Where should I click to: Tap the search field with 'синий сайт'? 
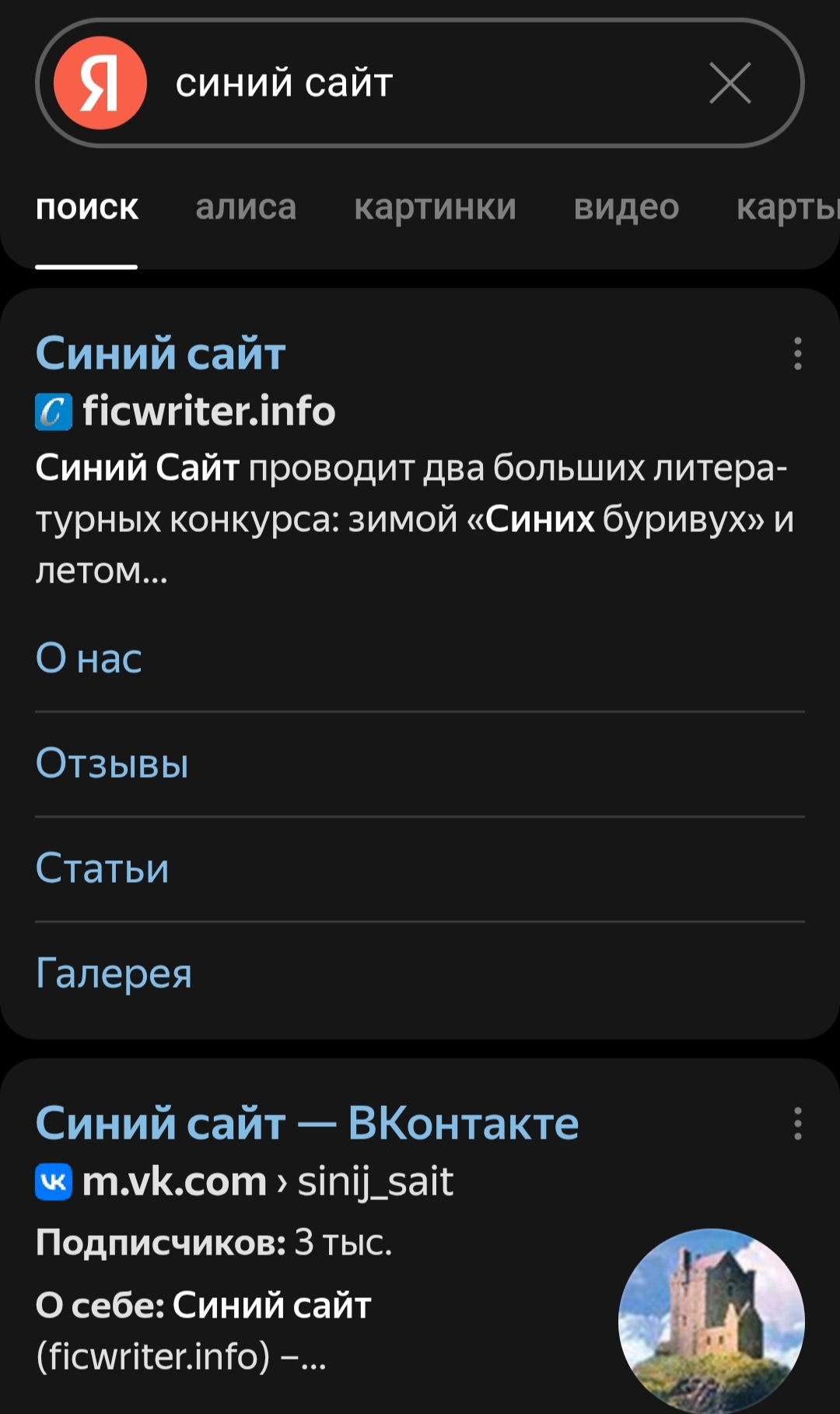(x=420, y=83)
